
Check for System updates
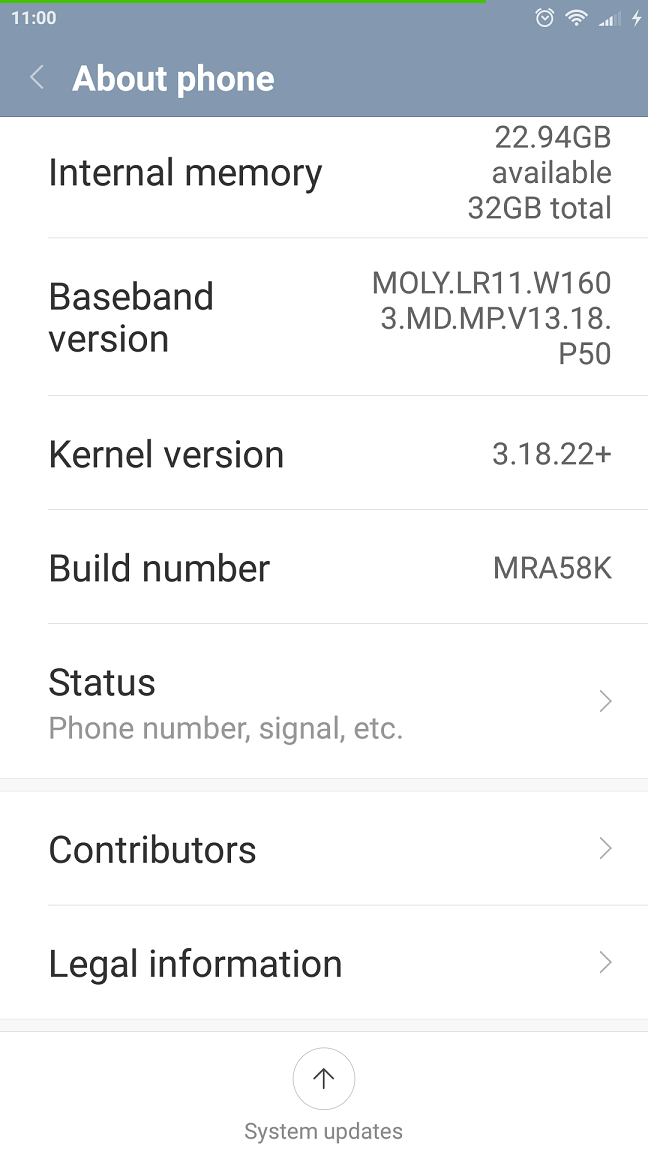[323, 1079]
